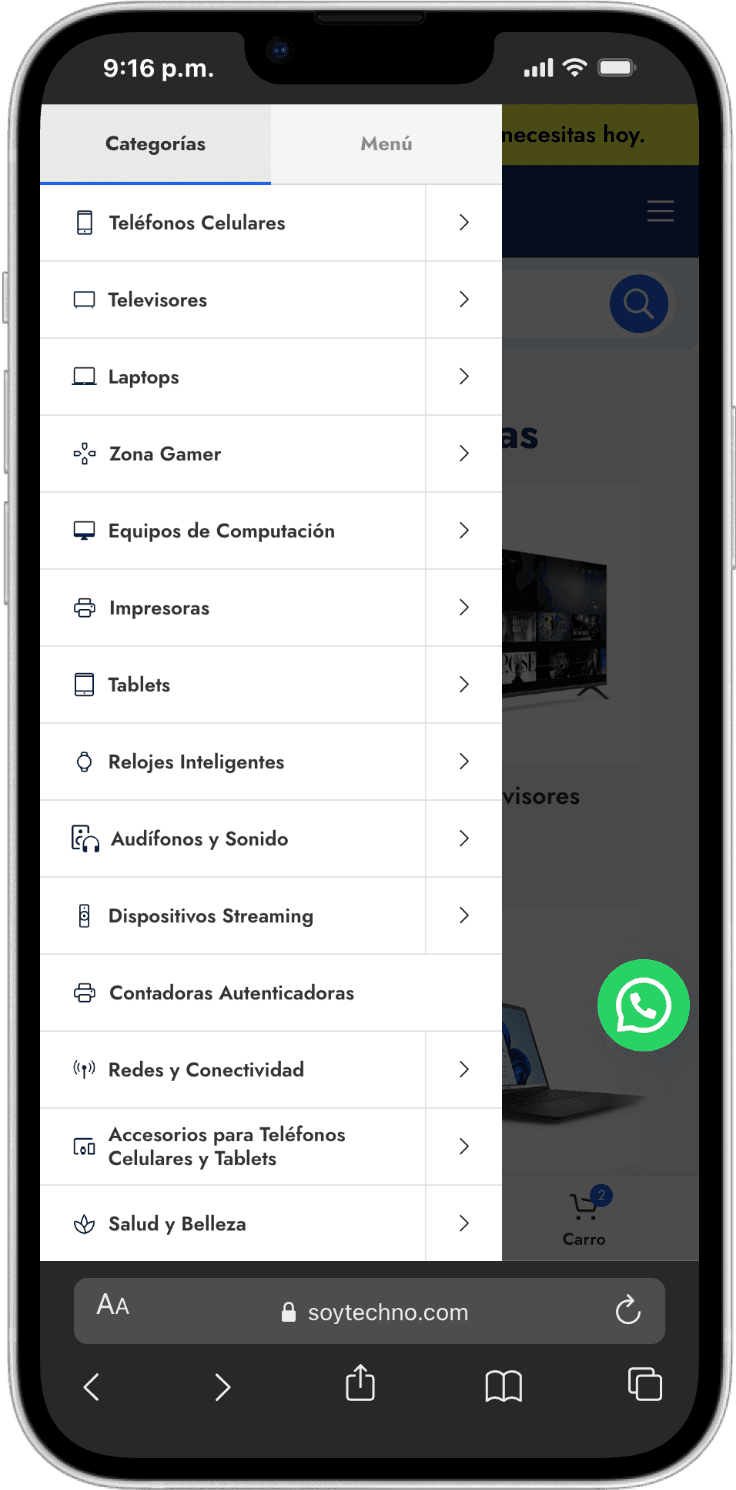
Task: Expand the Tablets chevron
Action: tap(463, 685)
